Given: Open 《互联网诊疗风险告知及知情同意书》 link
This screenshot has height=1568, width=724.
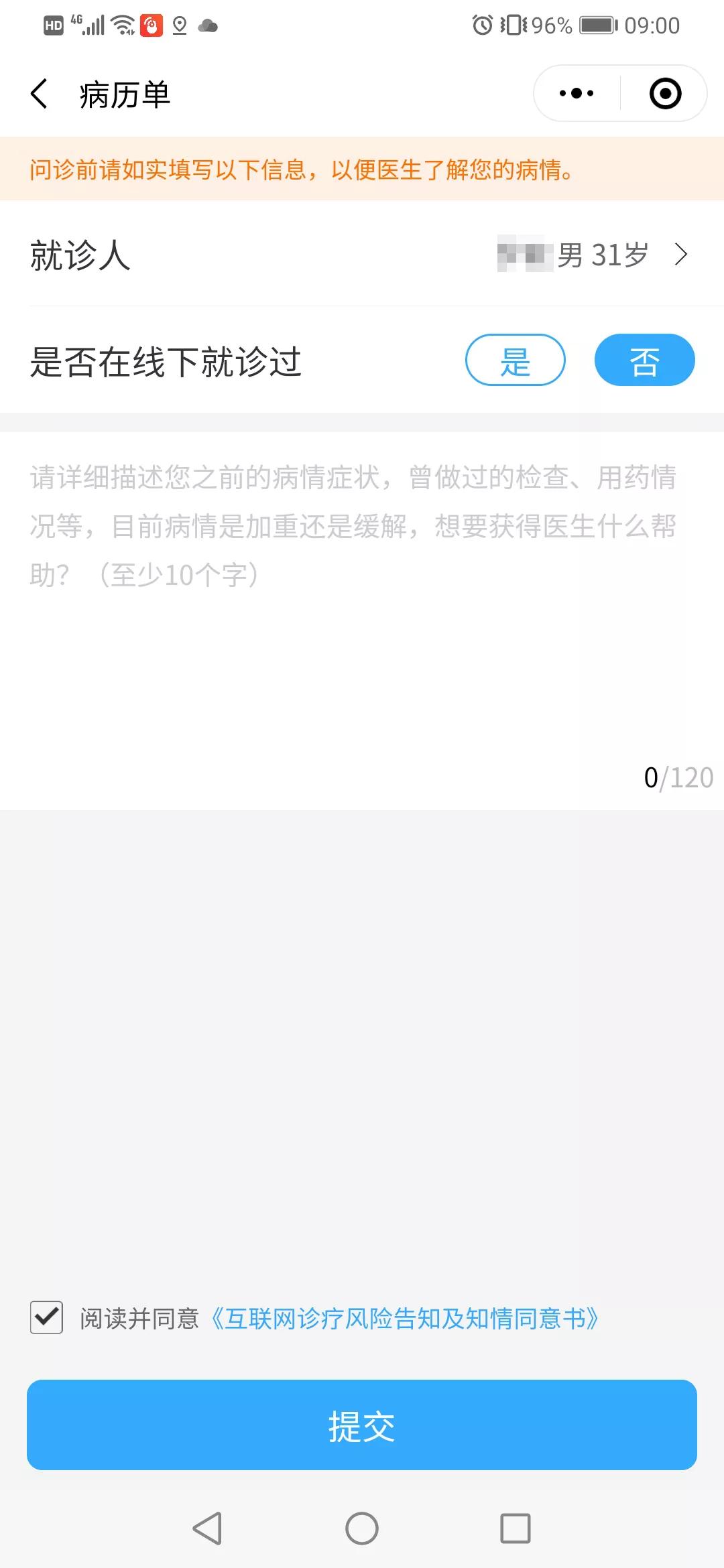Looking at the screenshot, I should point(410,1318).
